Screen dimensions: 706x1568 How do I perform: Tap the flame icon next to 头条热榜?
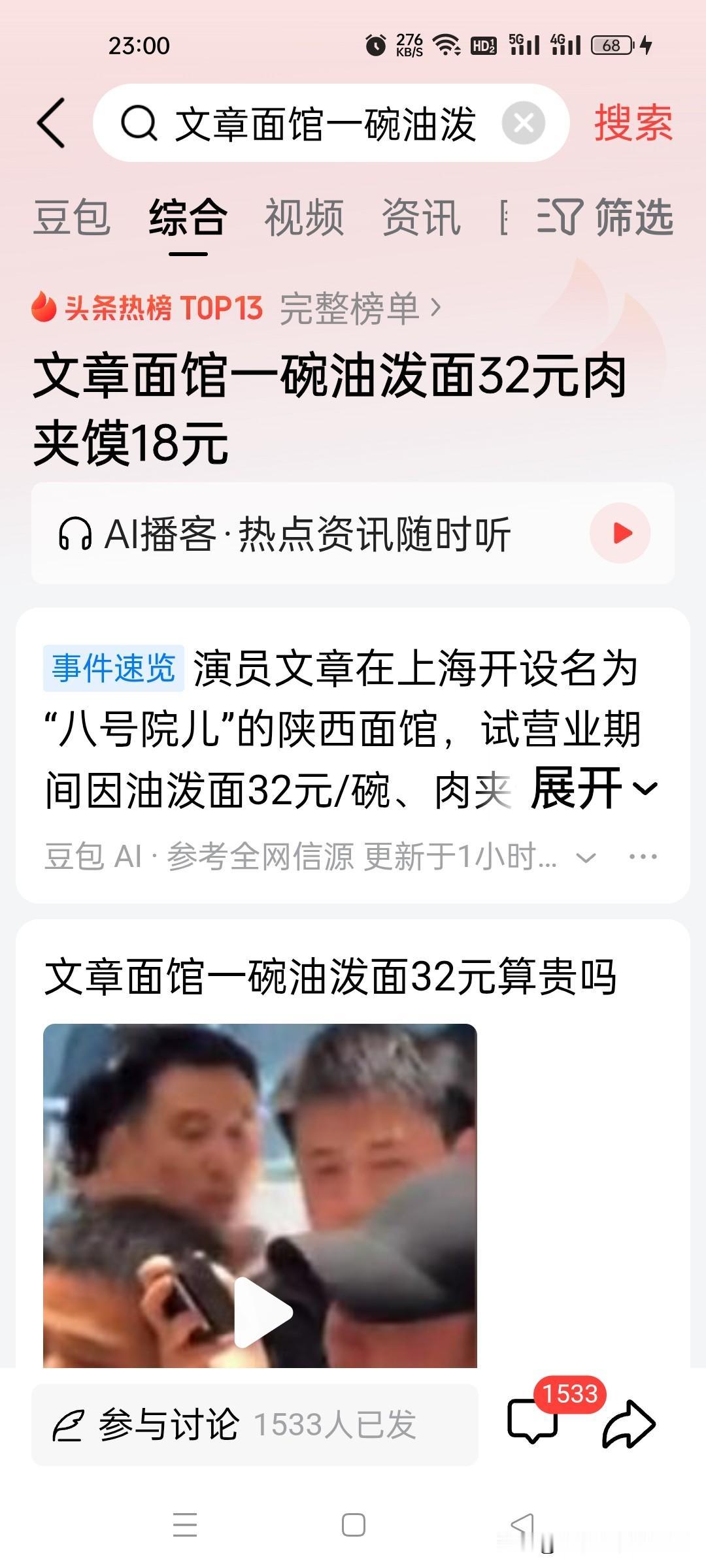(x=44, y=307)
